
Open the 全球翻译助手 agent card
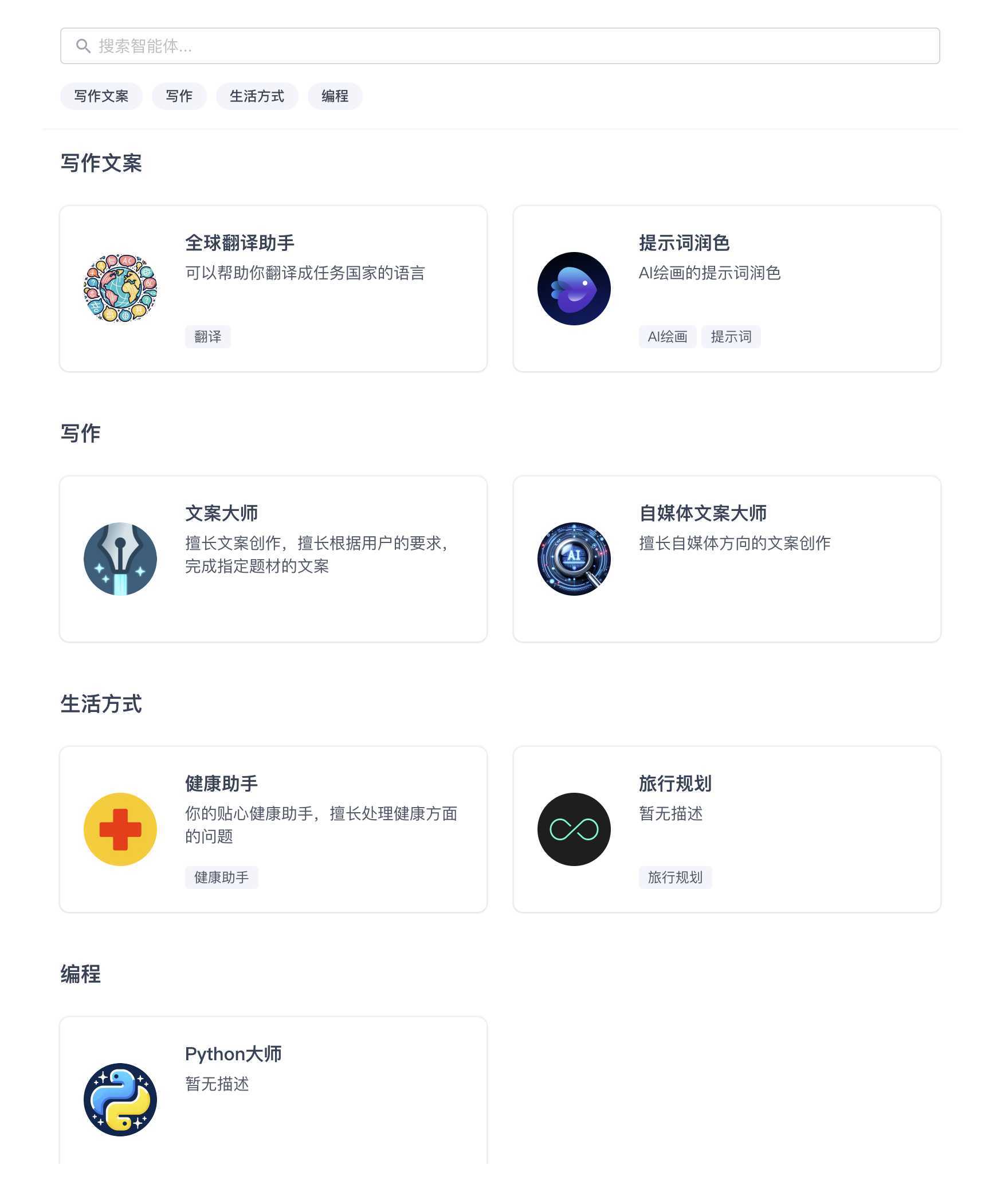pos(273,289)
